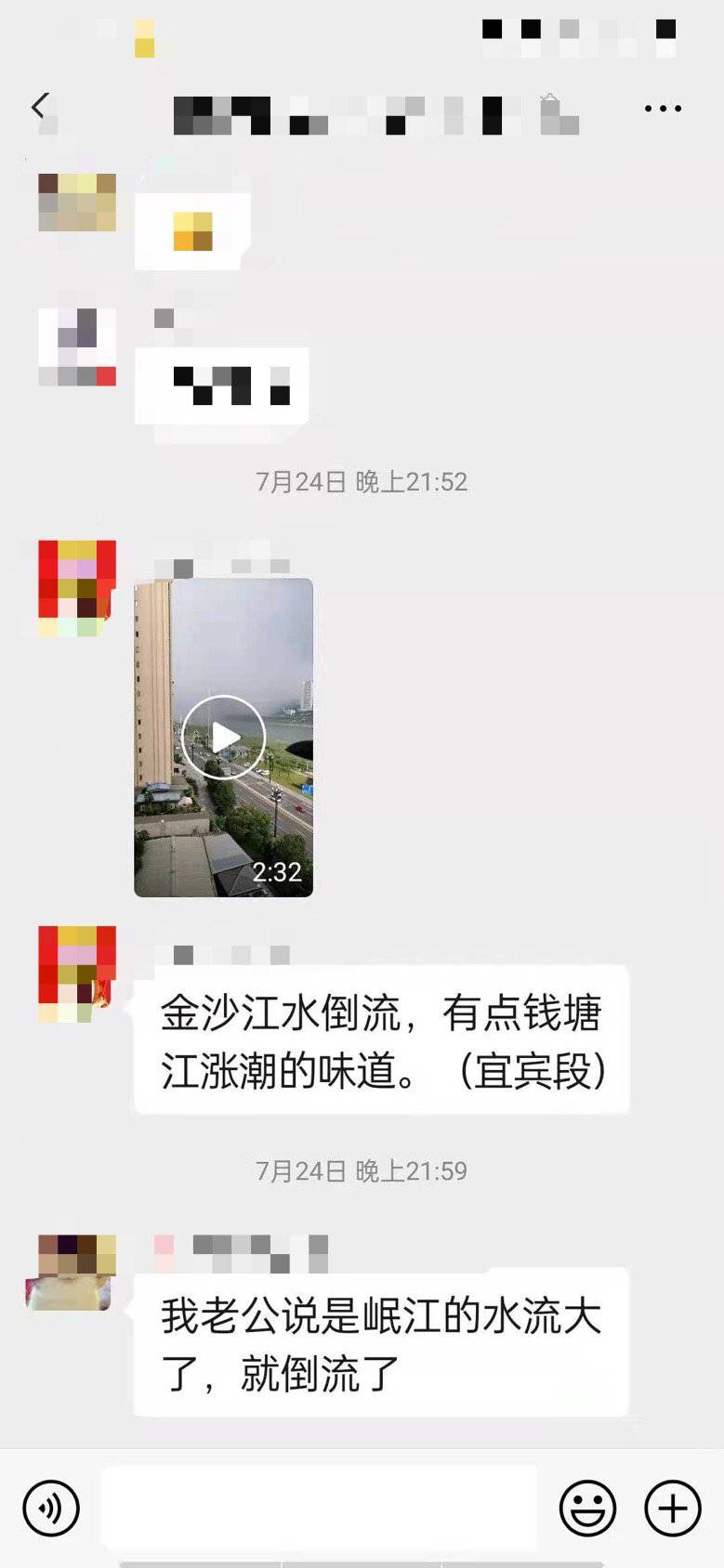Open the plus attachments menu
724x1568 pixels.
673,1508
